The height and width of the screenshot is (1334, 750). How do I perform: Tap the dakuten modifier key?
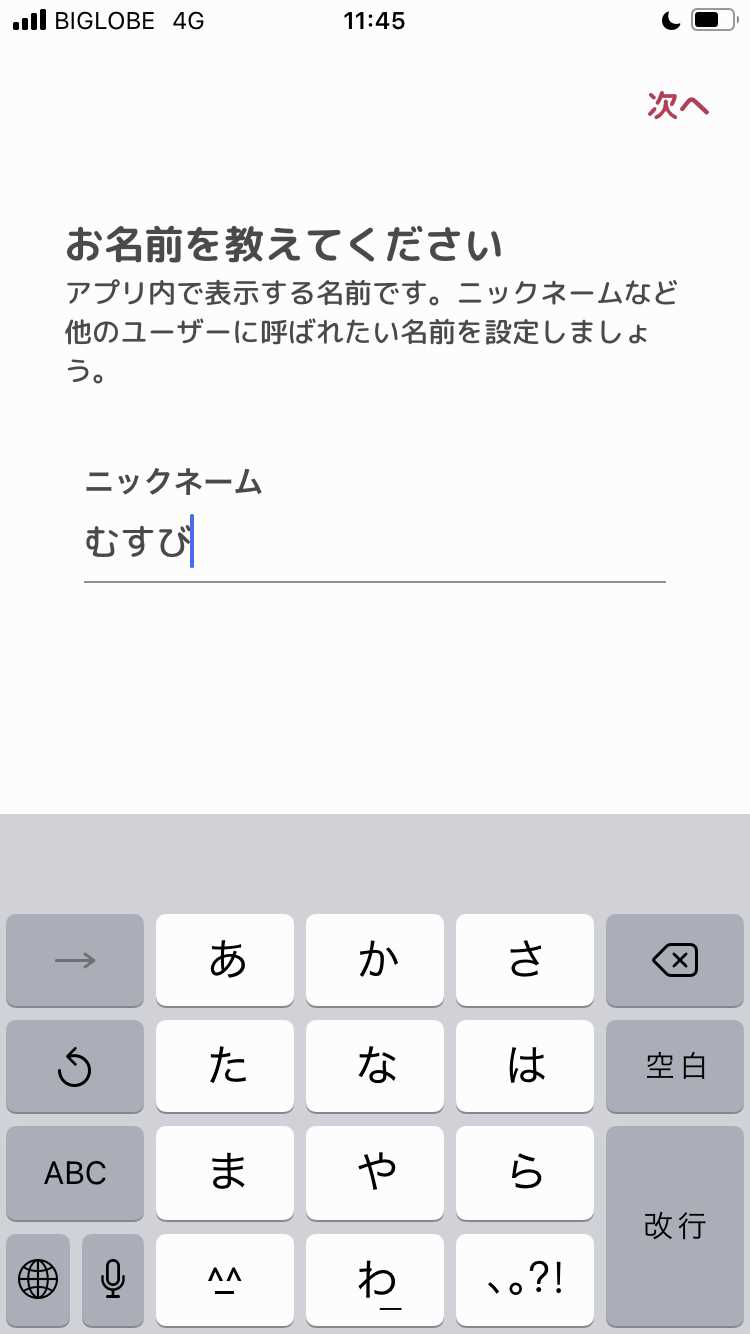pos(225,1280)
